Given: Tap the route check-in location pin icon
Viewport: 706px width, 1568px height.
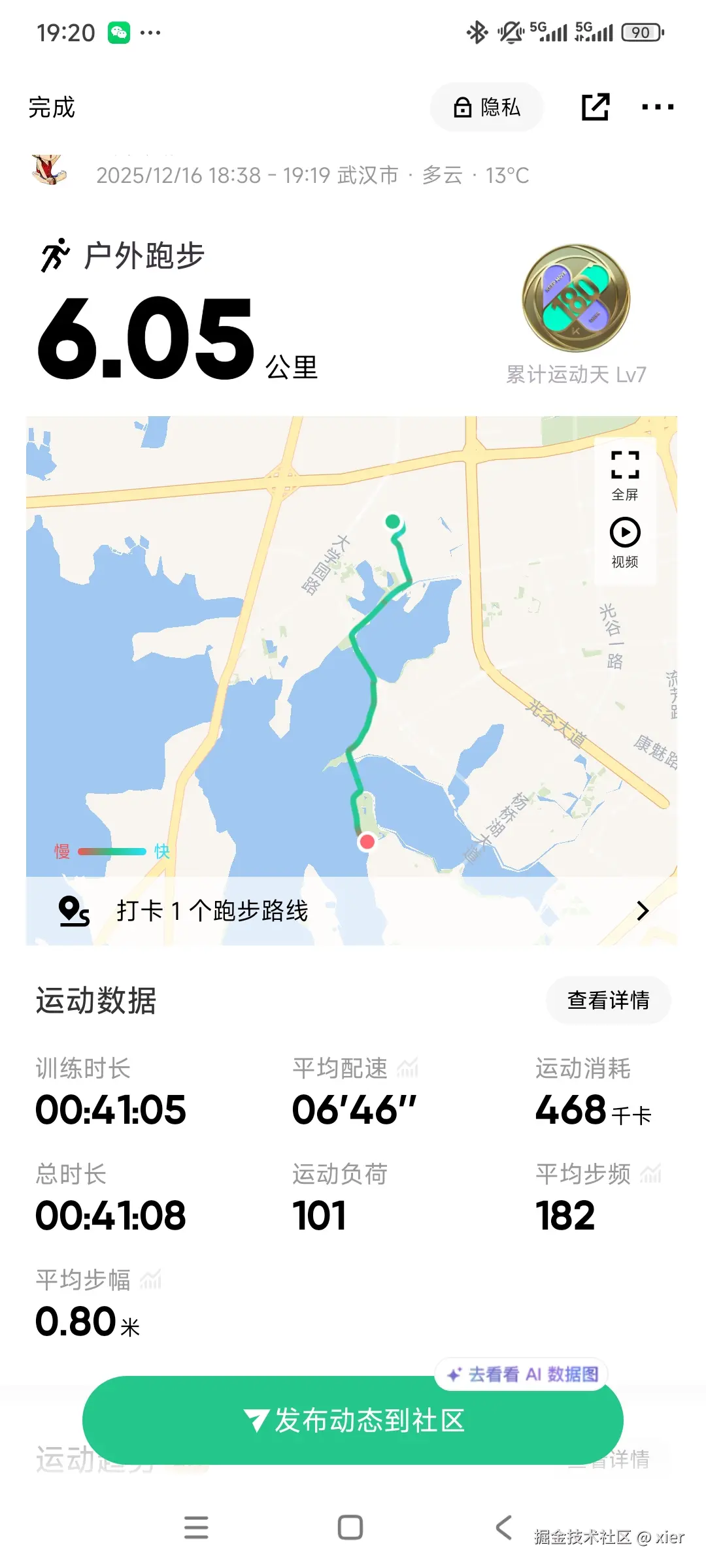Looking at the screenshot, I should tap(73, 909).
